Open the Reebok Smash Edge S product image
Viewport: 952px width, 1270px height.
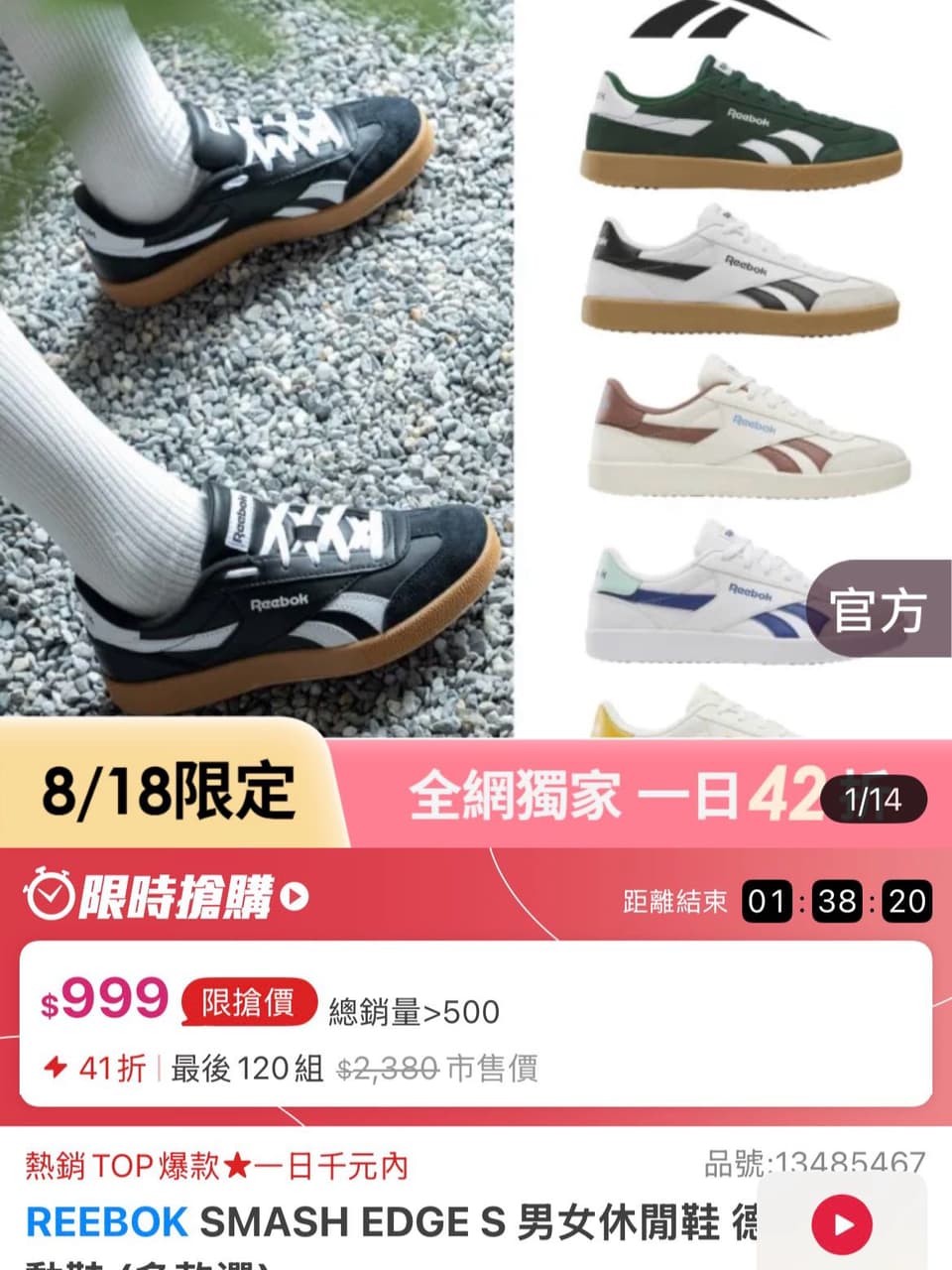[x=476, y=369]
